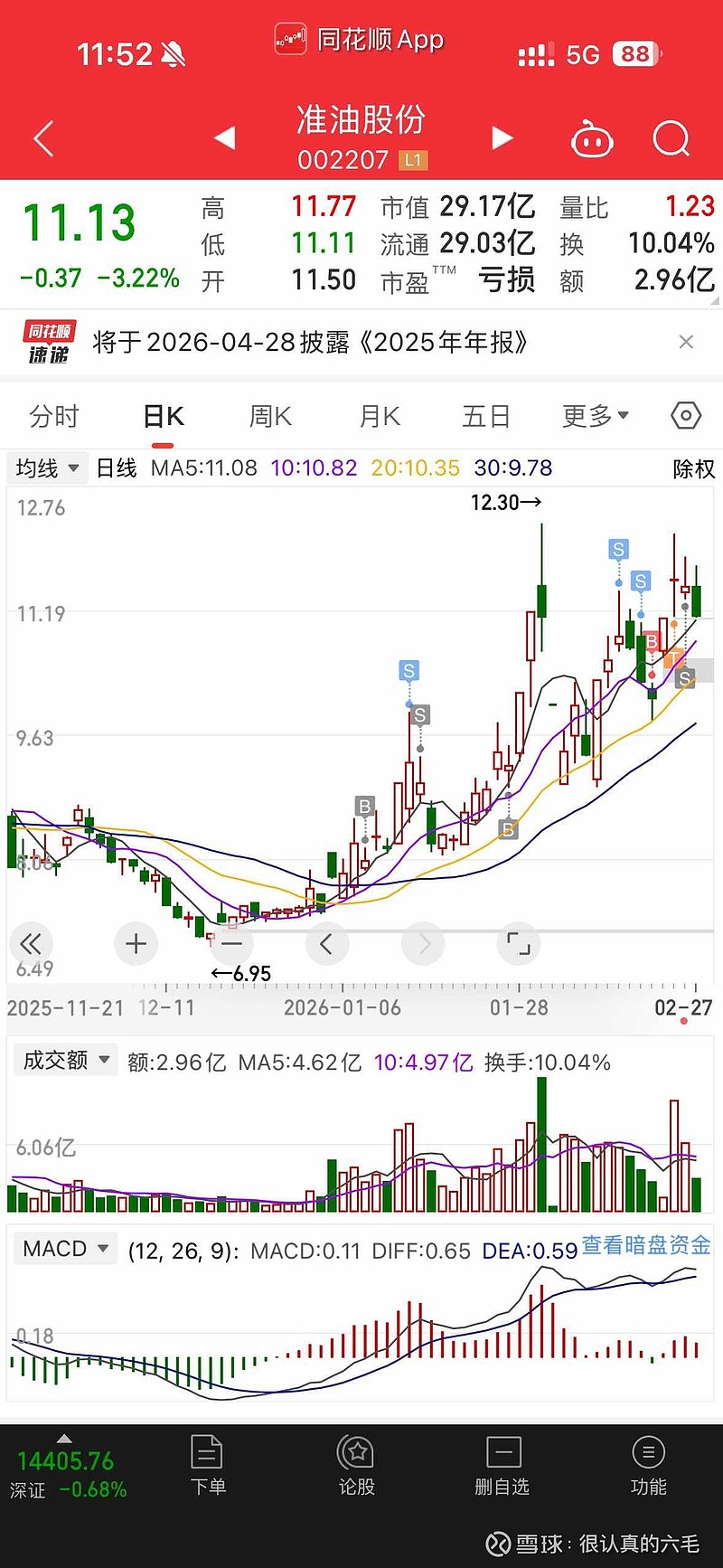
Task: Switch to the 五日 tab
Action: (x=486, y=416)
